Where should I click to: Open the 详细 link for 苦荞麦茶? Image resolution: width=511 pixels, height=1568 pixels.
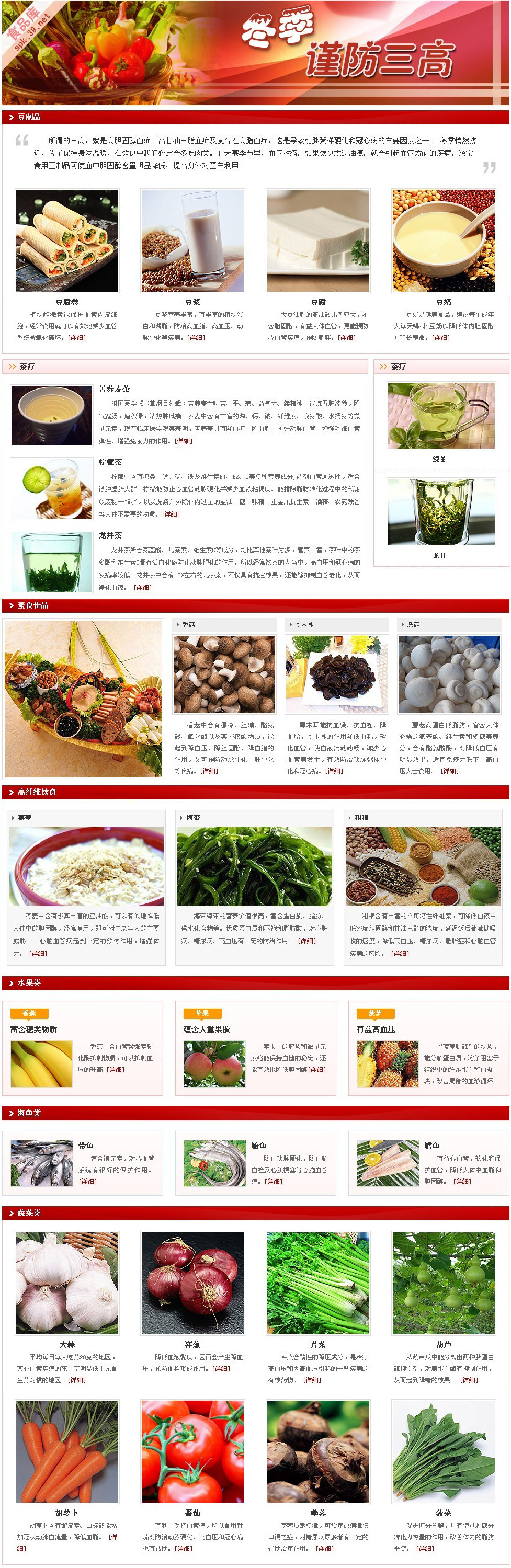coord(184,441)
